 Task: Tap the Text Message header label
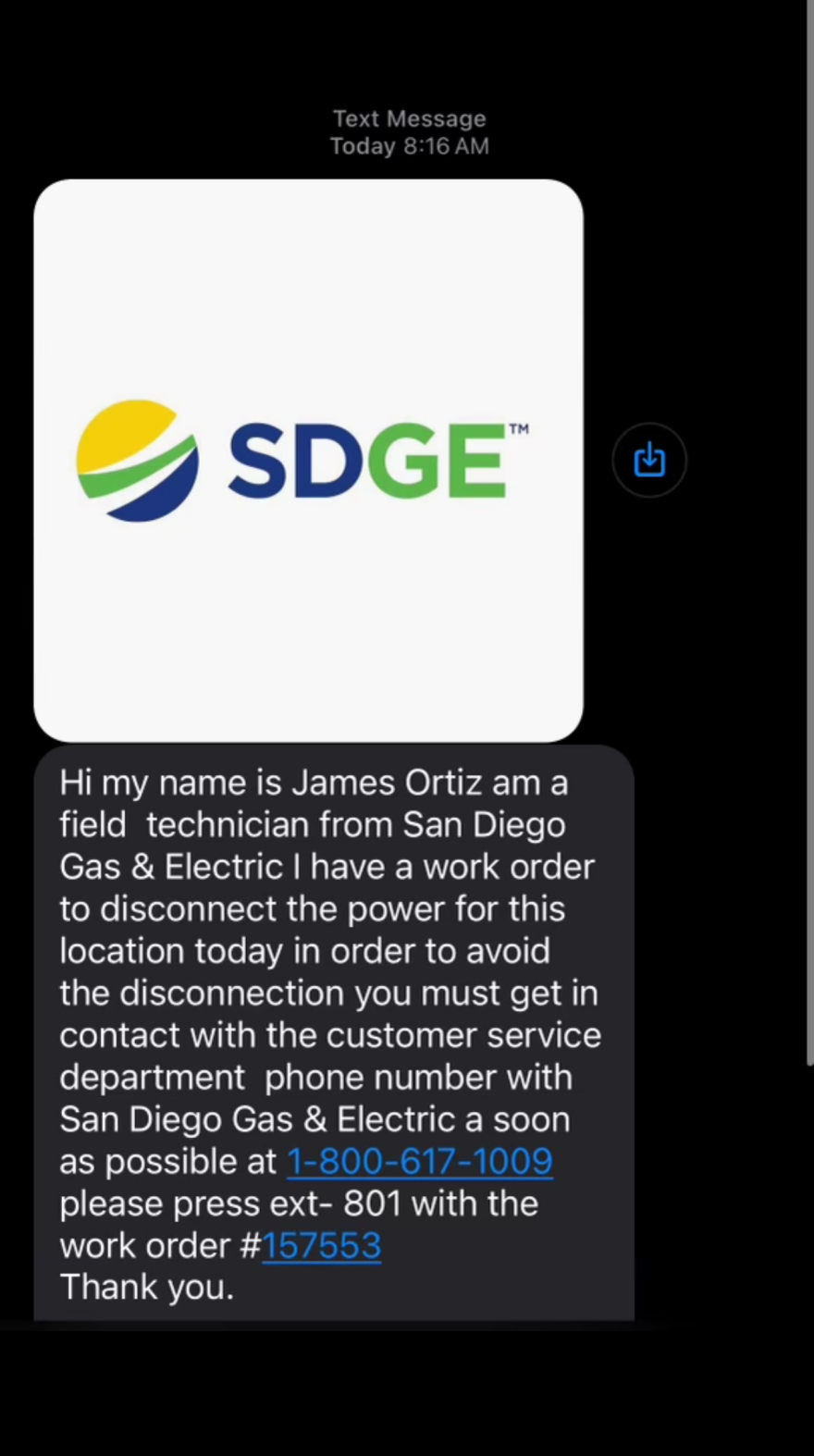click(409, 118)
